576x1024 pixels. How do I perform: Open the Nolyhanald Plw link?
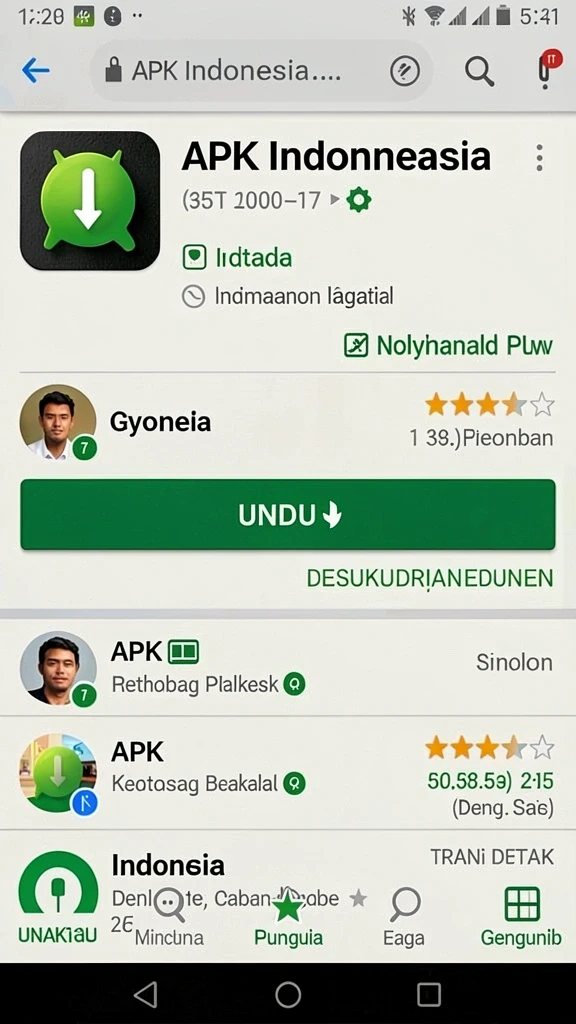449,345
